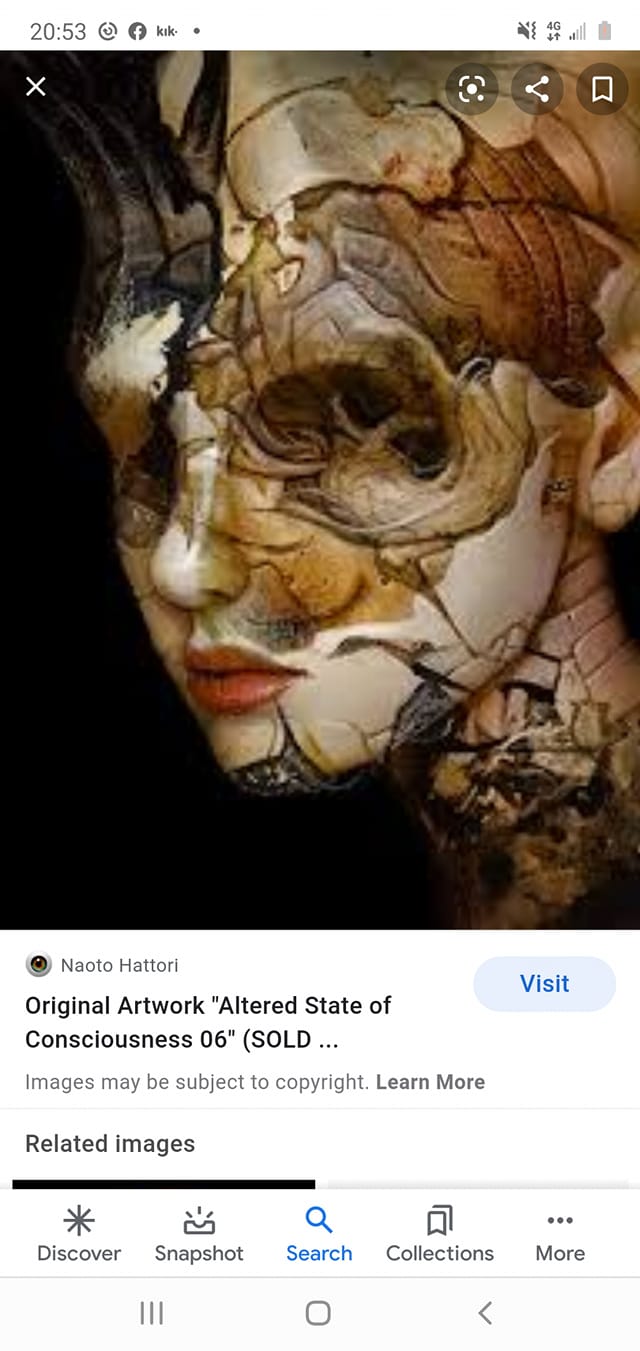Close the image viewer
The height and width of the screenshot is (1351, 640).
tap(36, 87)
